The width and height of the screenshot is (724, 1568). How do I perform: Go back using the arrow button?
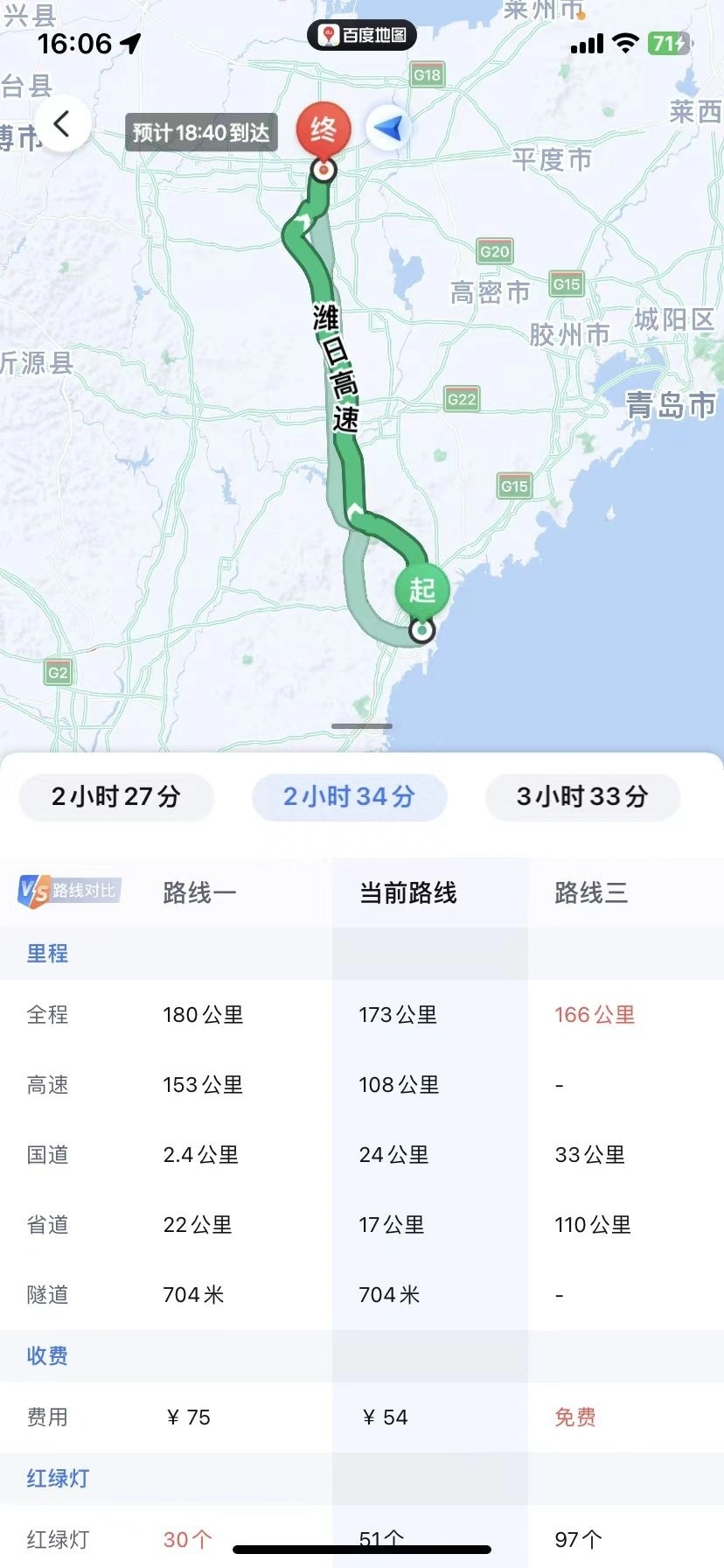pyautogui.click(x=61, y=124)
